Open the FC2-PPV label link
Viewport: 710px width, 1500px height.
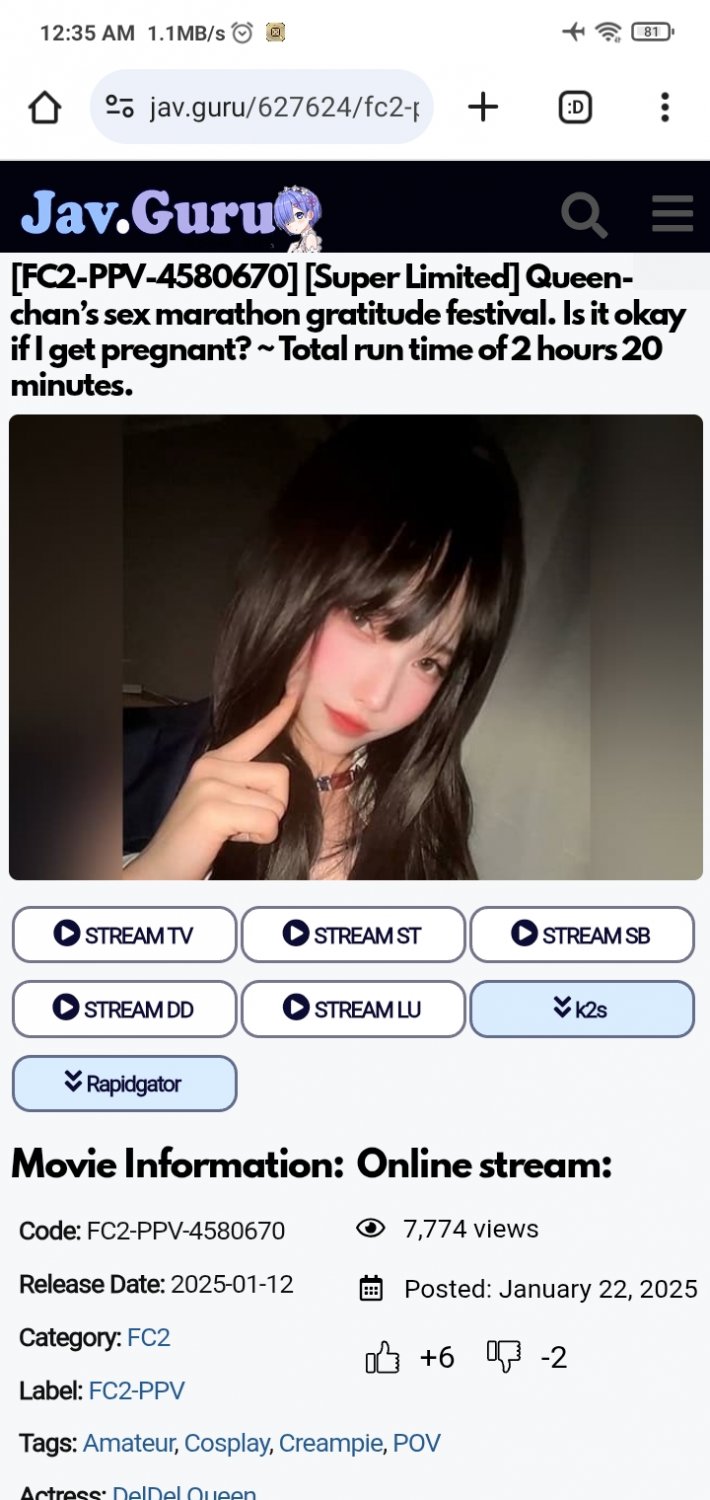(x=137, y=1391)
